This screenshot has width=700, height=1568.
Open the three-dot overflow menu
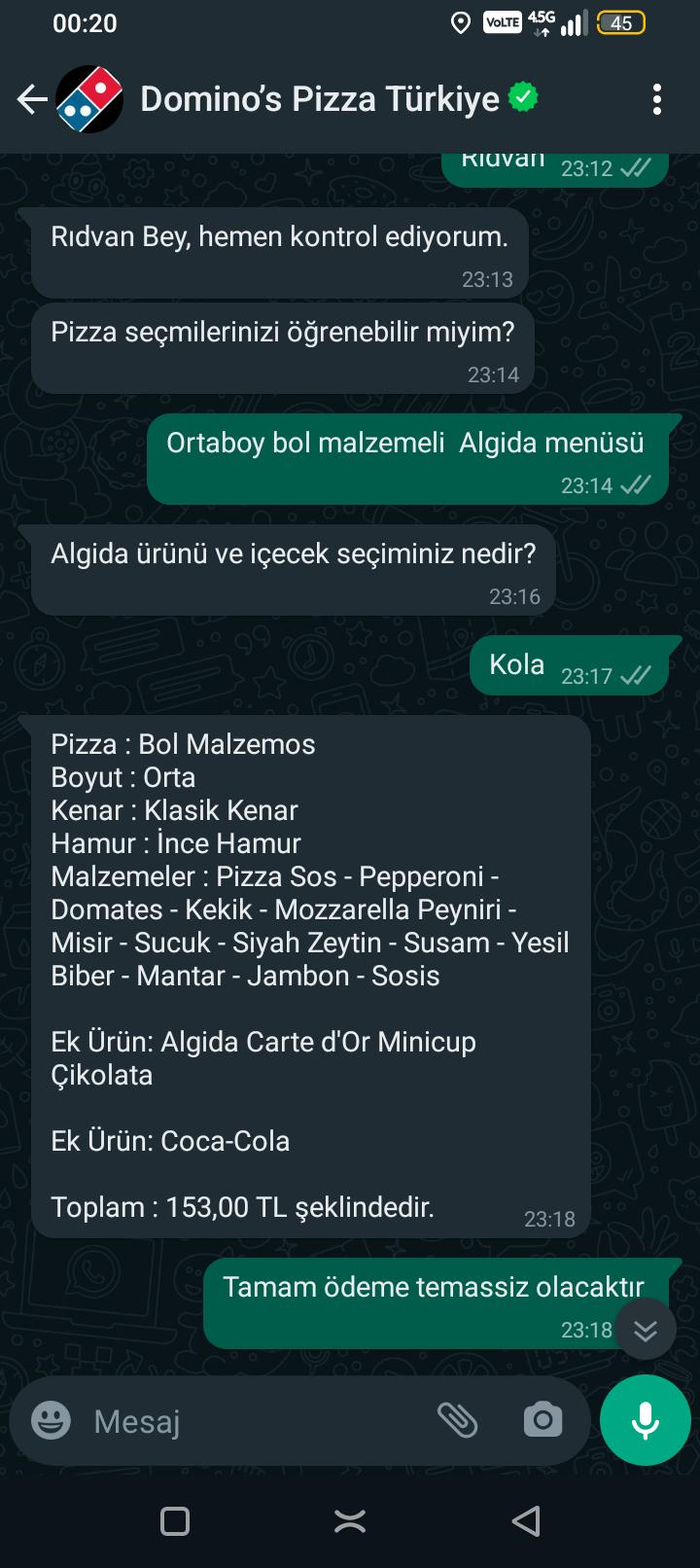pos(657,98)
